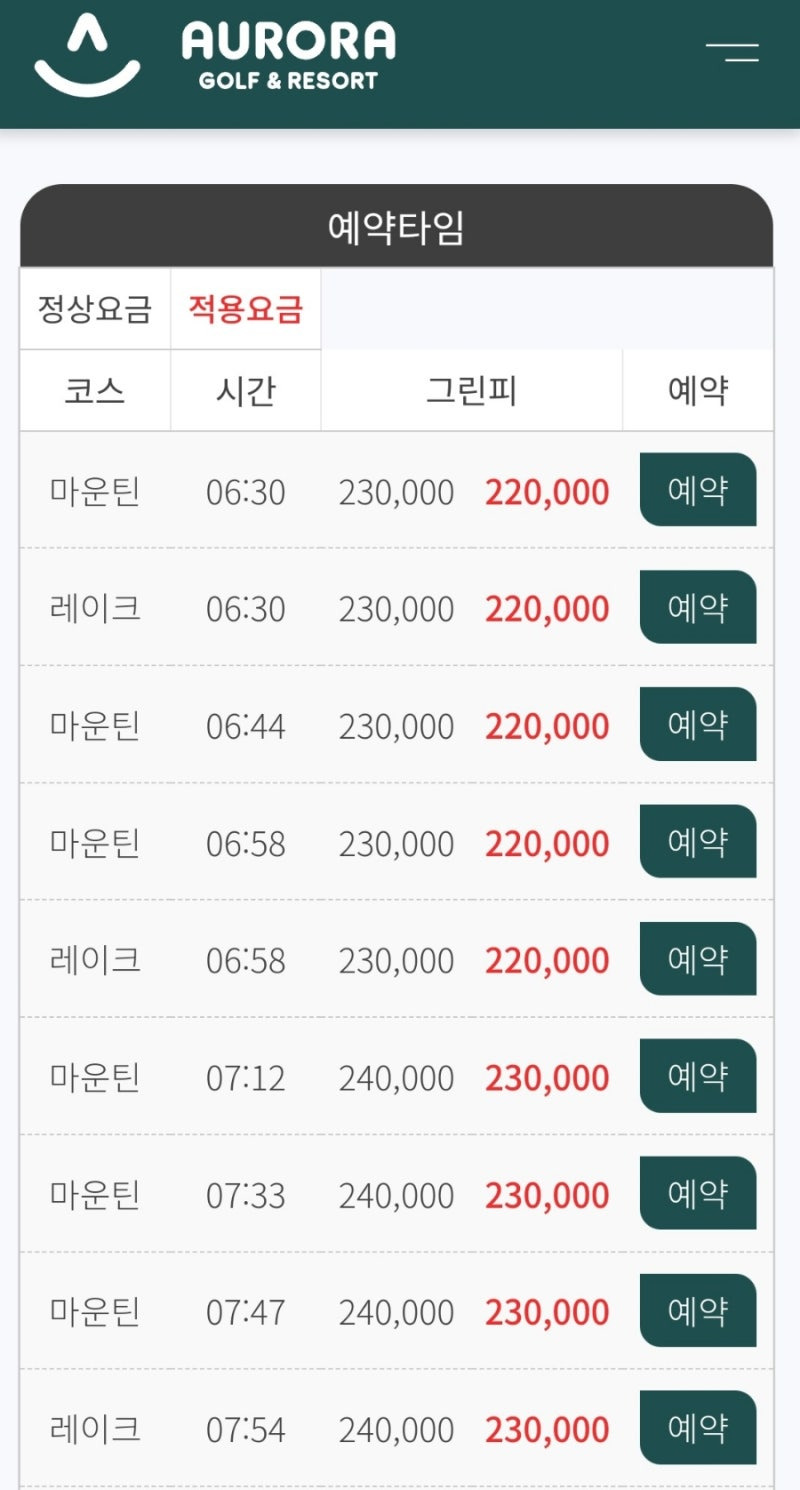This screenshot has height=1490, width=800.
Task: Book the 06:44 마운틴 slot
Action: pos(697,725)
